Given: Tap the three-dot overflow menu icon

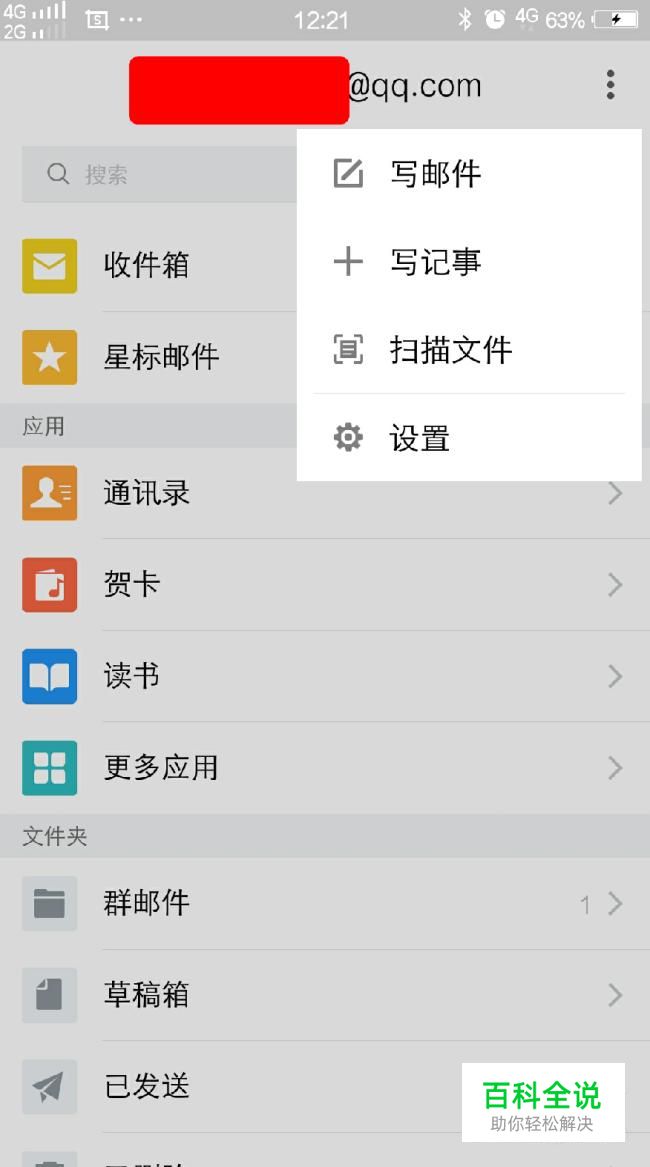Looking at the screenshot, I should click(x=610, y=85).
